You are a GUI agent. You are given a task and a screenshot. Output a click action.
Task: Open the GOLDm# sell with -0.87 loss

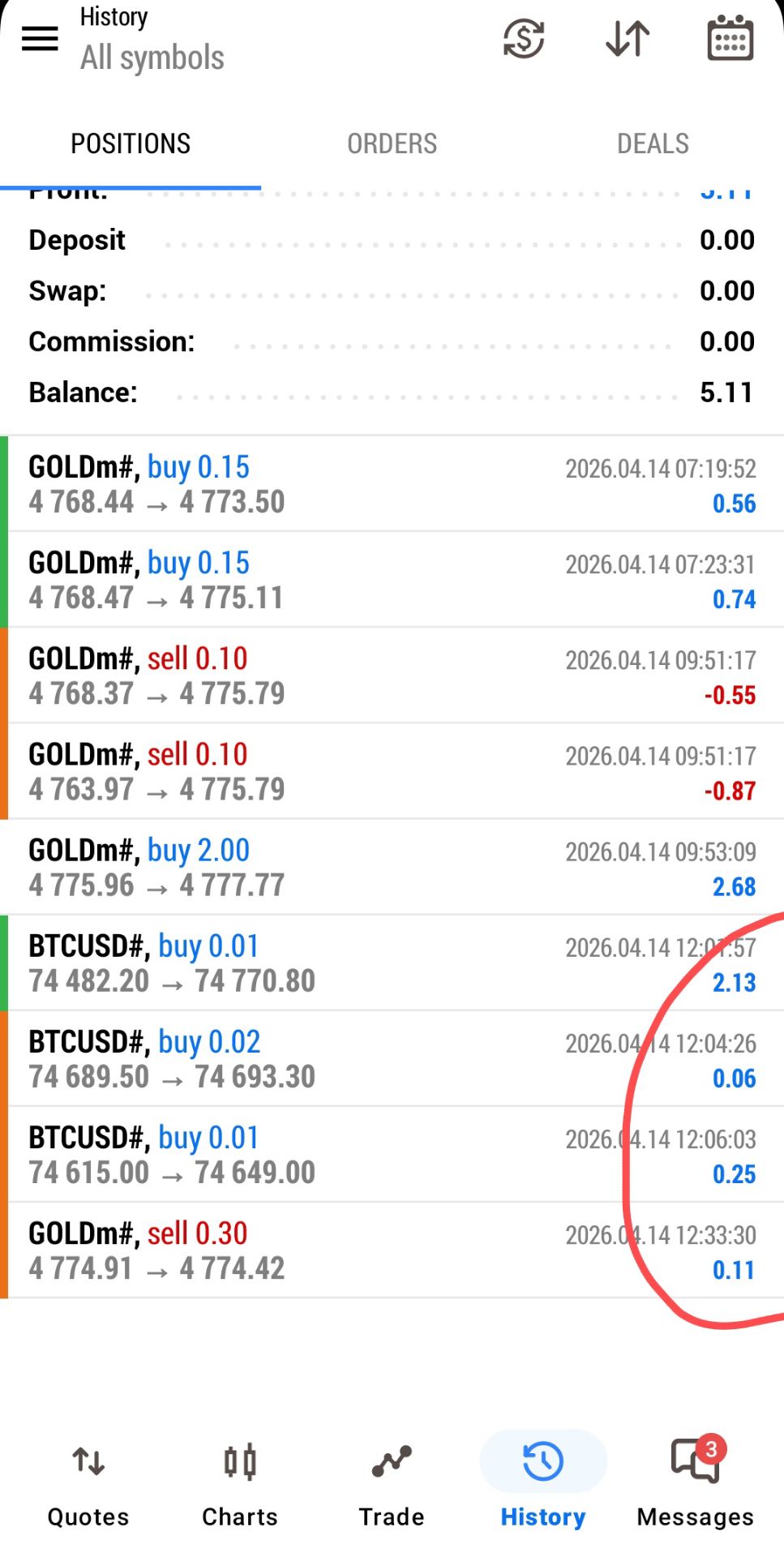[x=392, y=772]
